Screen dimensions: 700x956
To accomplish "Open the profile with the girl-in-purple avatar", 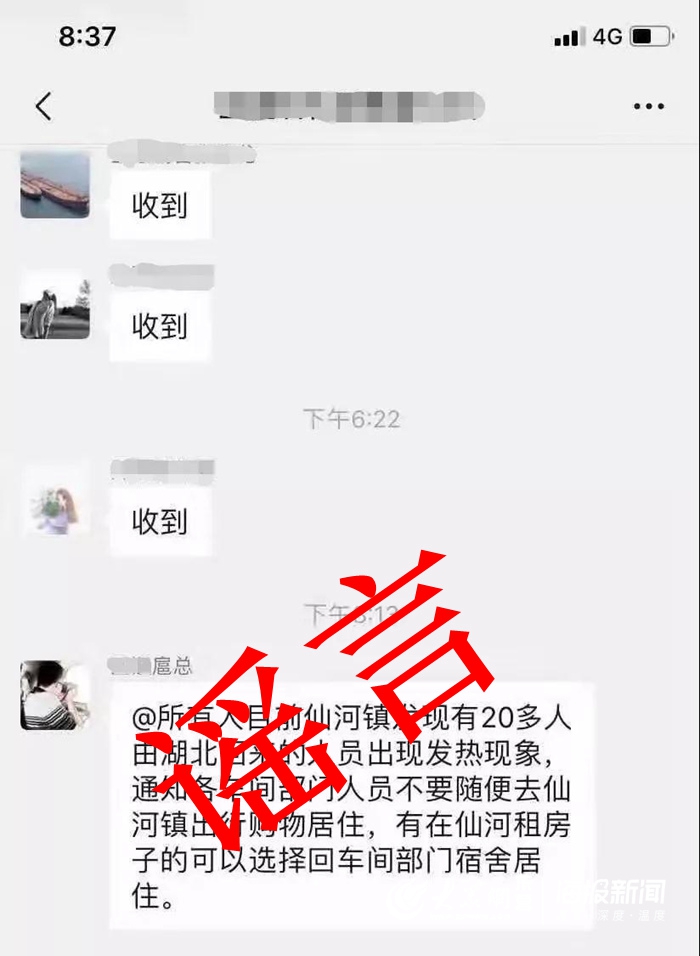I will [x=55, y=499].
